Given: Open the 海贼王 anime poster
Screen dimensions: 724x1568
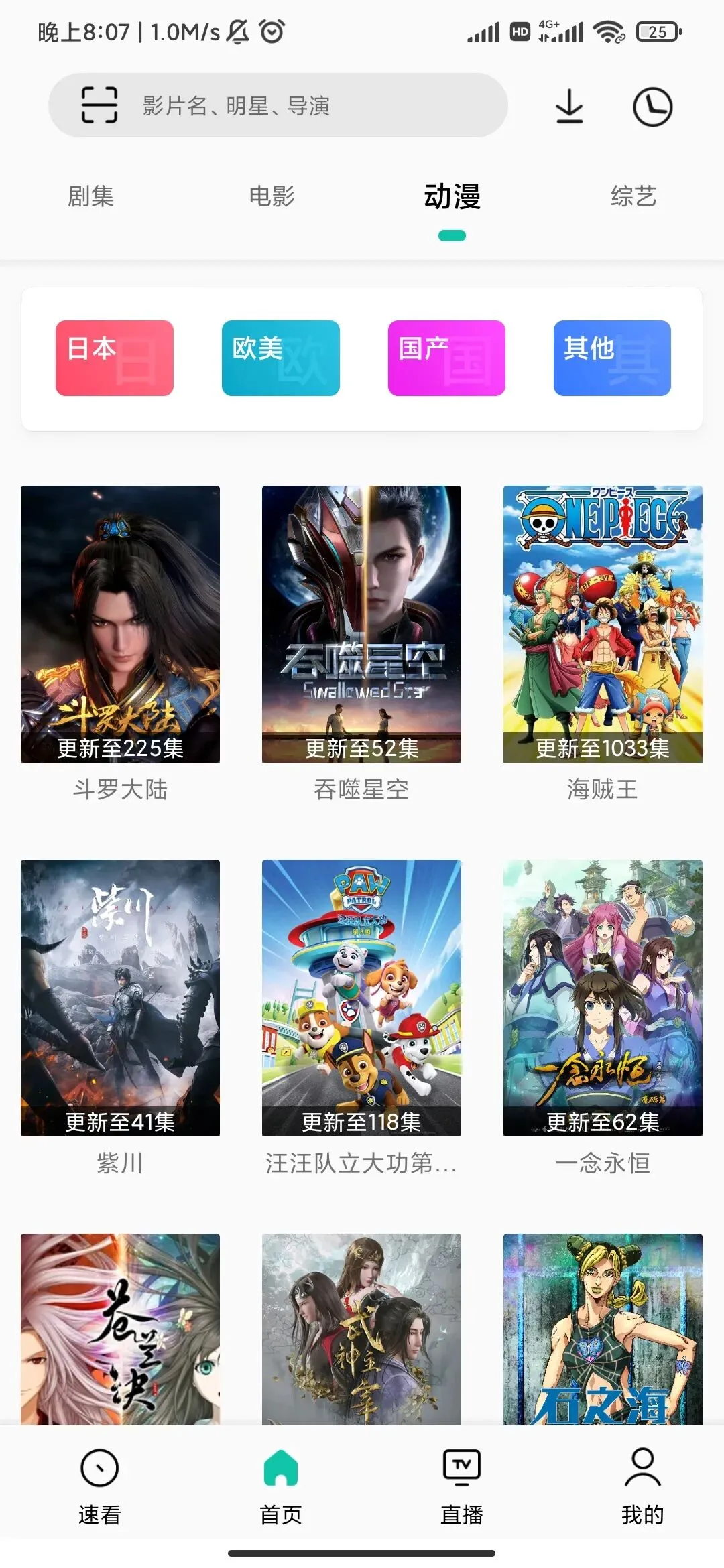Looking at the screenshot, I should pos(603,624).
